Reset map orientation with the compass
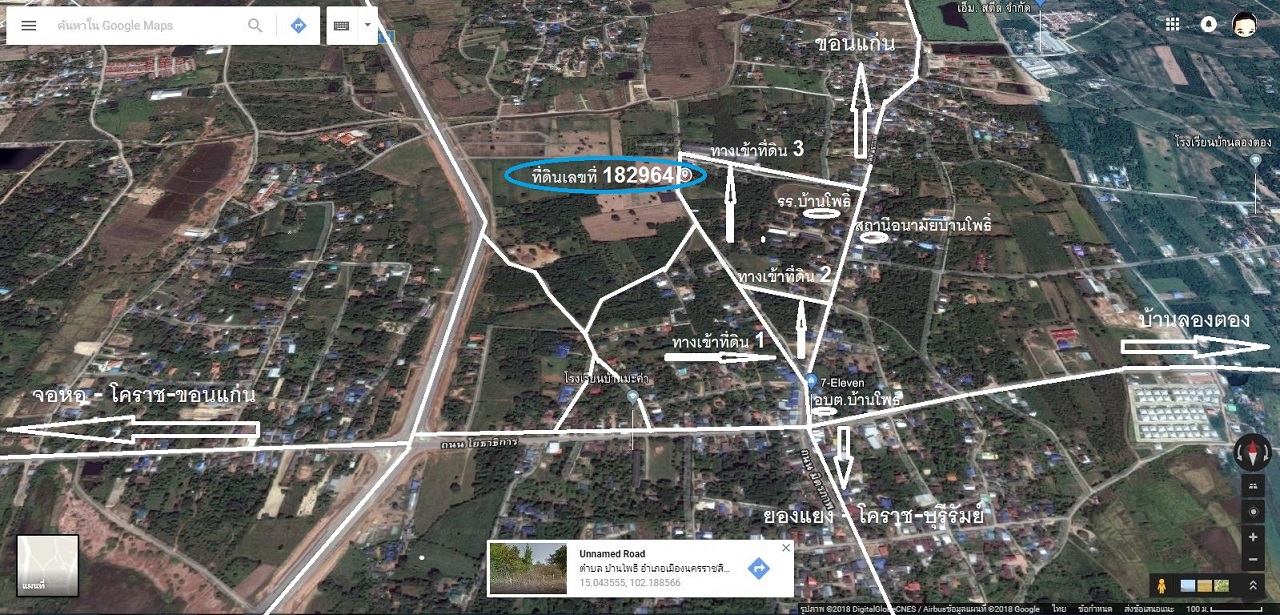Image resolution: width=1280 pixels, height=615 pixels. 1253,453
